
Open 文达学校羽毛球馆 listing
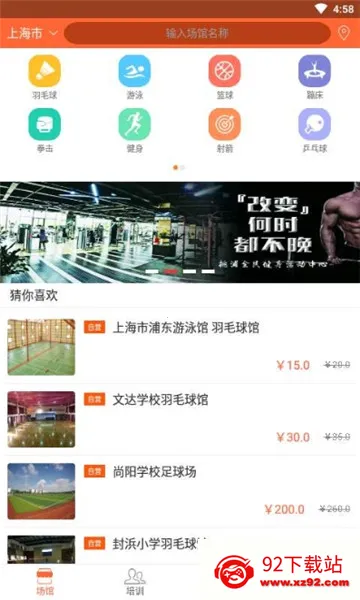tap(180, 419)
